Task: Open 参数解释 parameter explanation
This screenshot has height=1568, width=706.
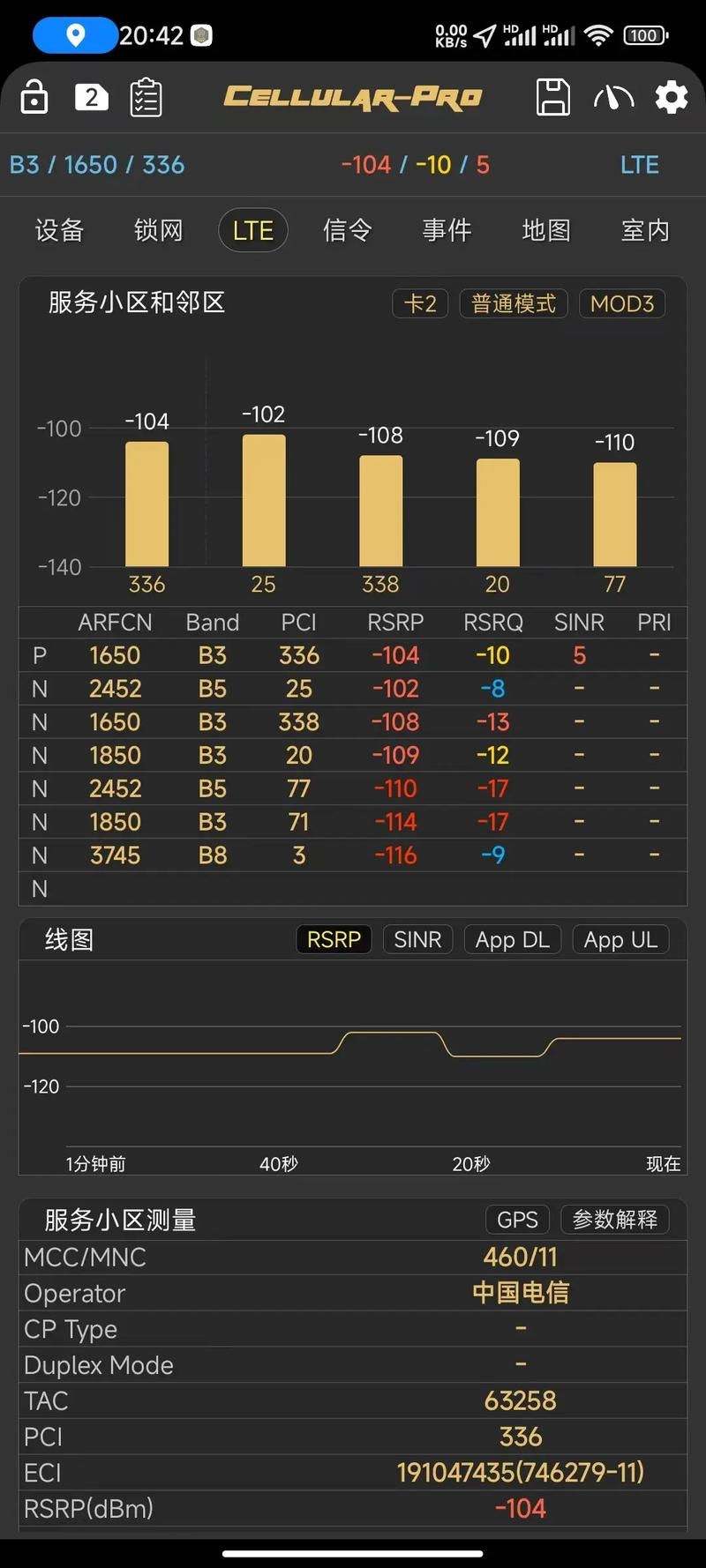Action: click(x=615, y=1219)
